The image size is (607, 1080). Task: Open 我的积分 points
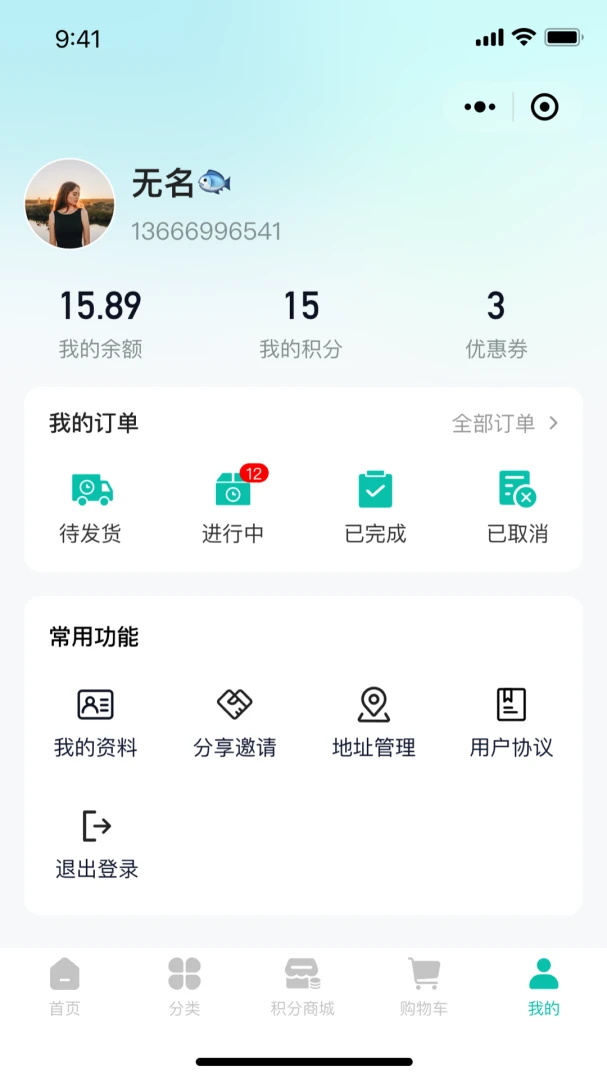[x=301, y=324]
